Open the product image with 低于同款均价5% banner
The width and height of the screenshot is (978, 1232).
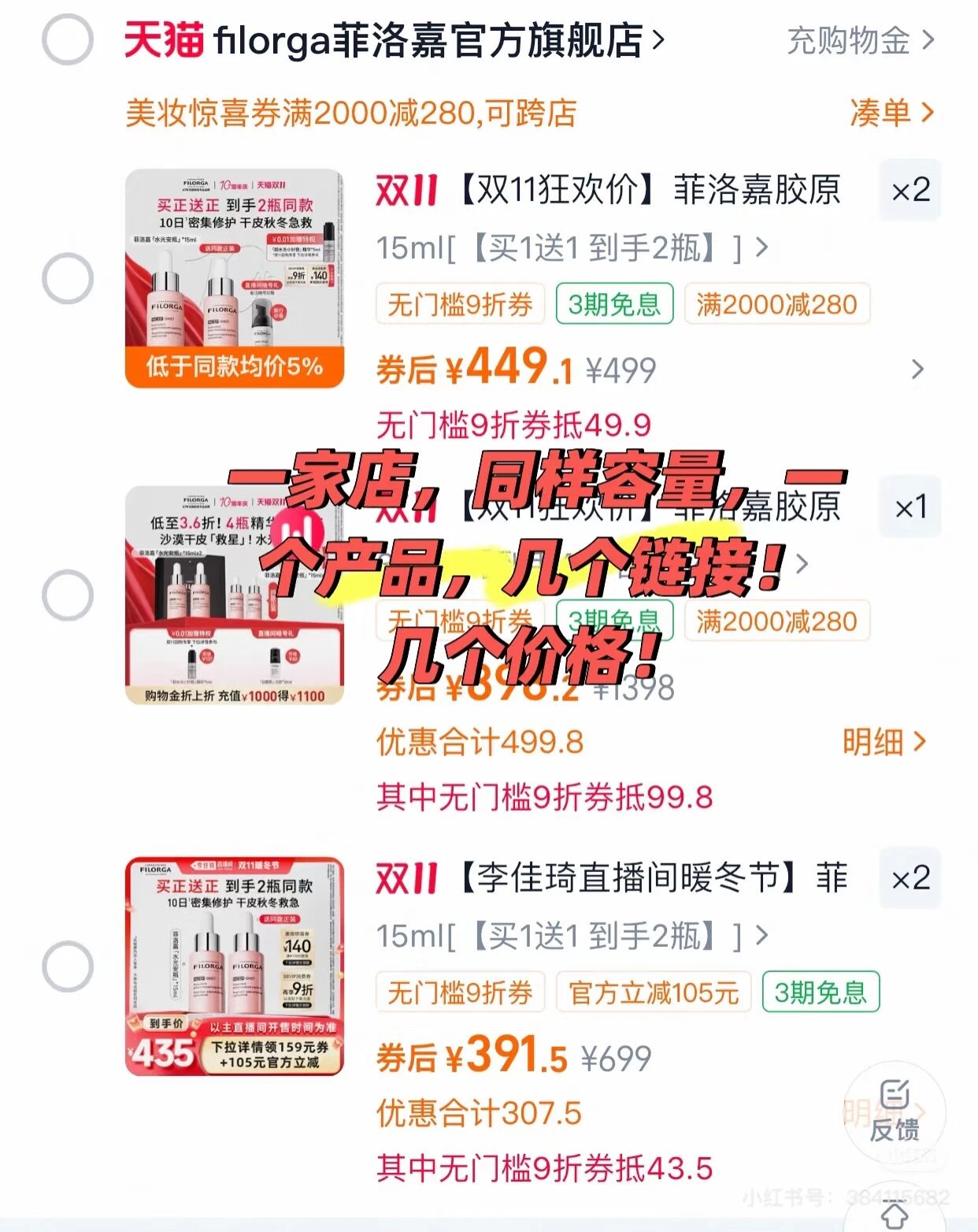pos(235,278)
